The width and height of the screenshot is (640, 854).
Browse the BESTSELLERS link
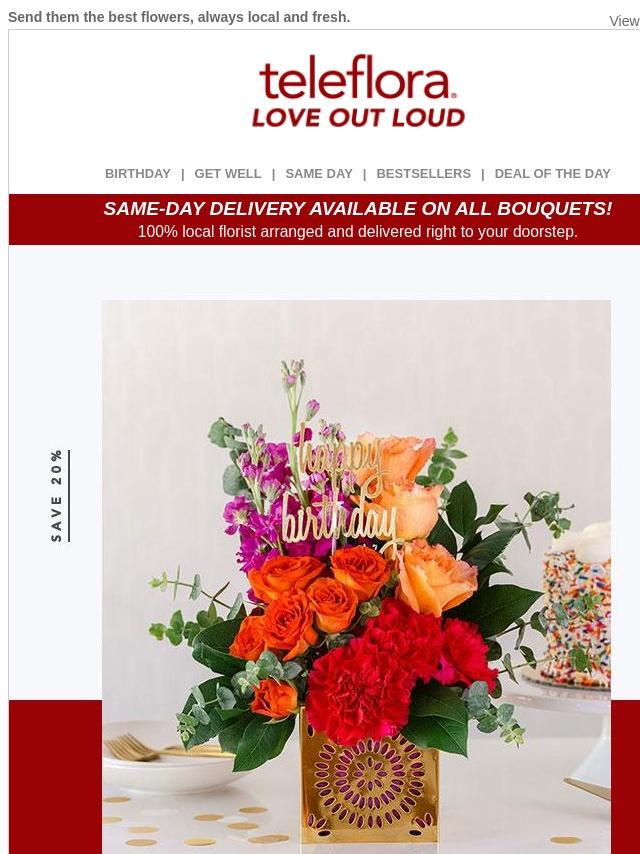[423, 173]
